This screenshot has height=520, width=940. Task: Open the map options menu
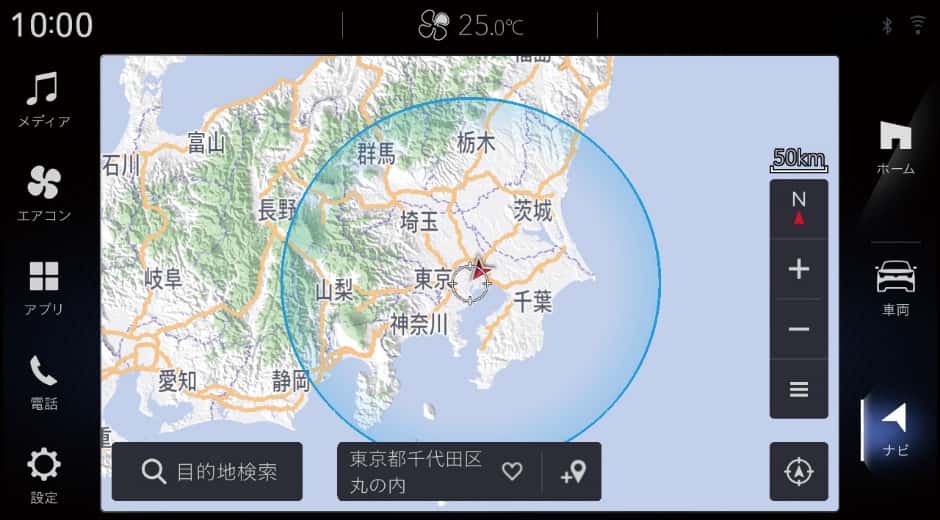coord(798,389)
